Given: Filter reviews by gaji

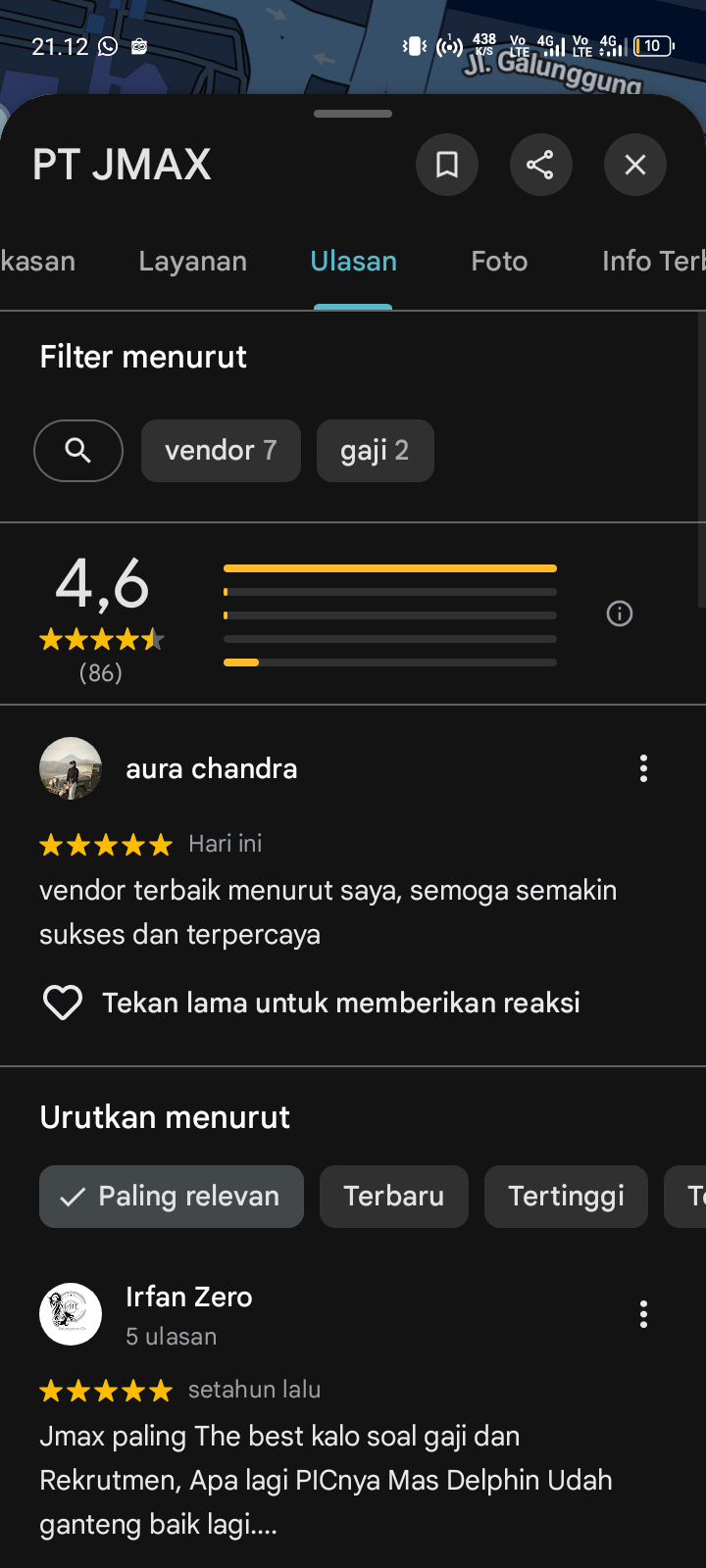Looking at the screenshot, I should (x=375, y=451).
